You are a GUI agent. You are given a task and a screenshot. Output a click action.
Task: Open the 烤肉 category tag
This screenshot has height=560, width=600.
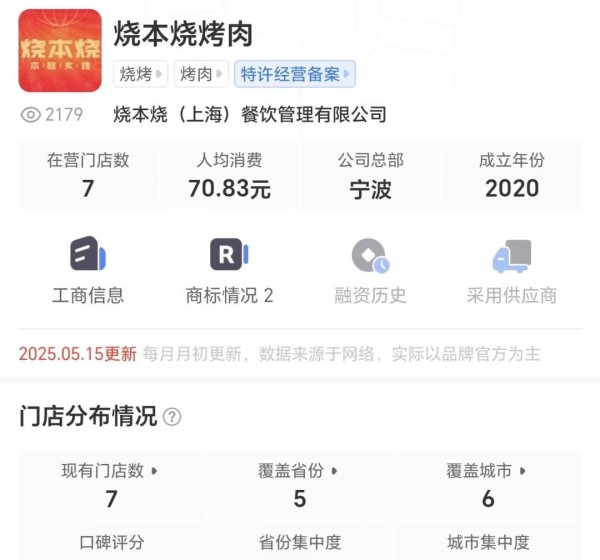coord(200,75)
